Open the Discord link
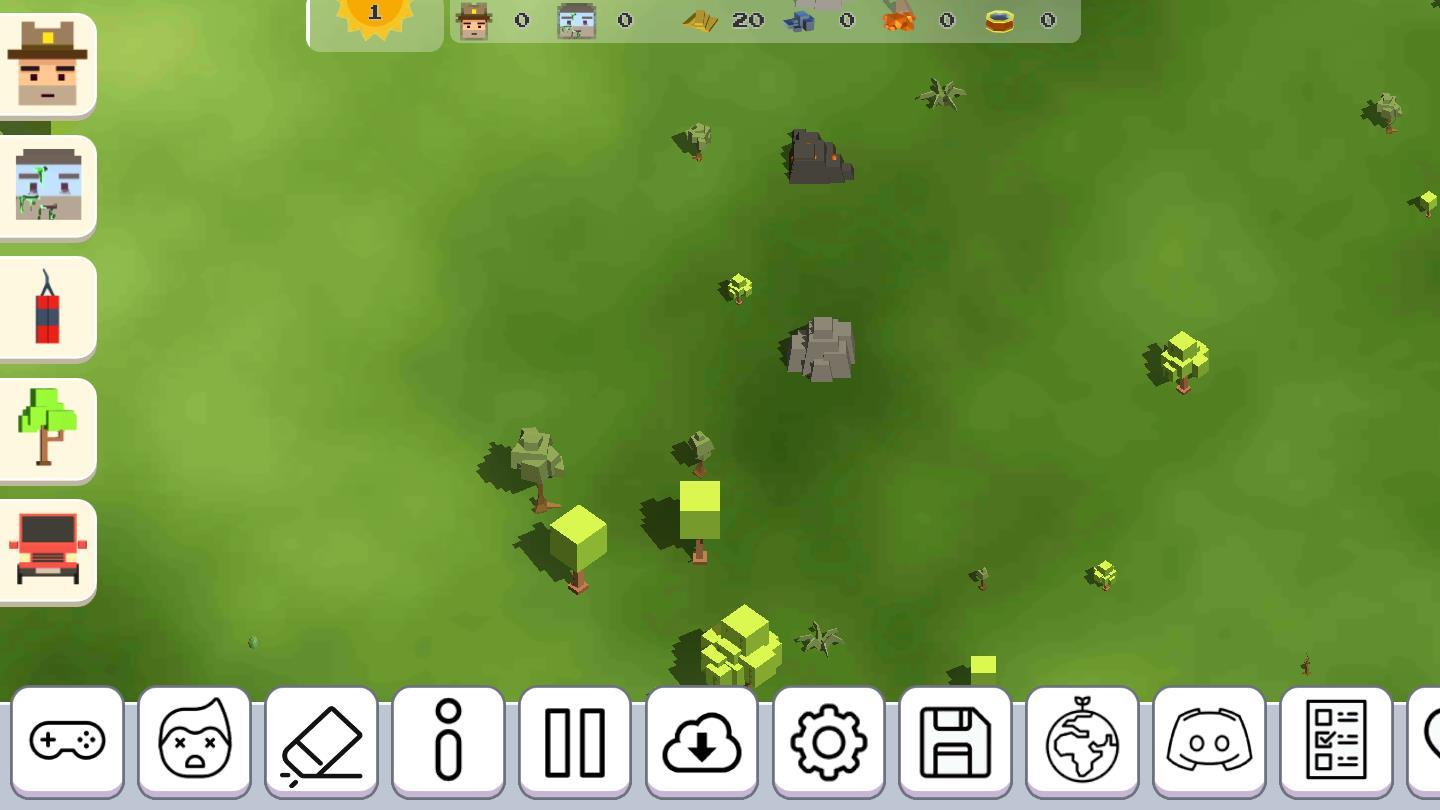The height and width of the screenshot is (810, 1440). click(x=1209, y=741)
